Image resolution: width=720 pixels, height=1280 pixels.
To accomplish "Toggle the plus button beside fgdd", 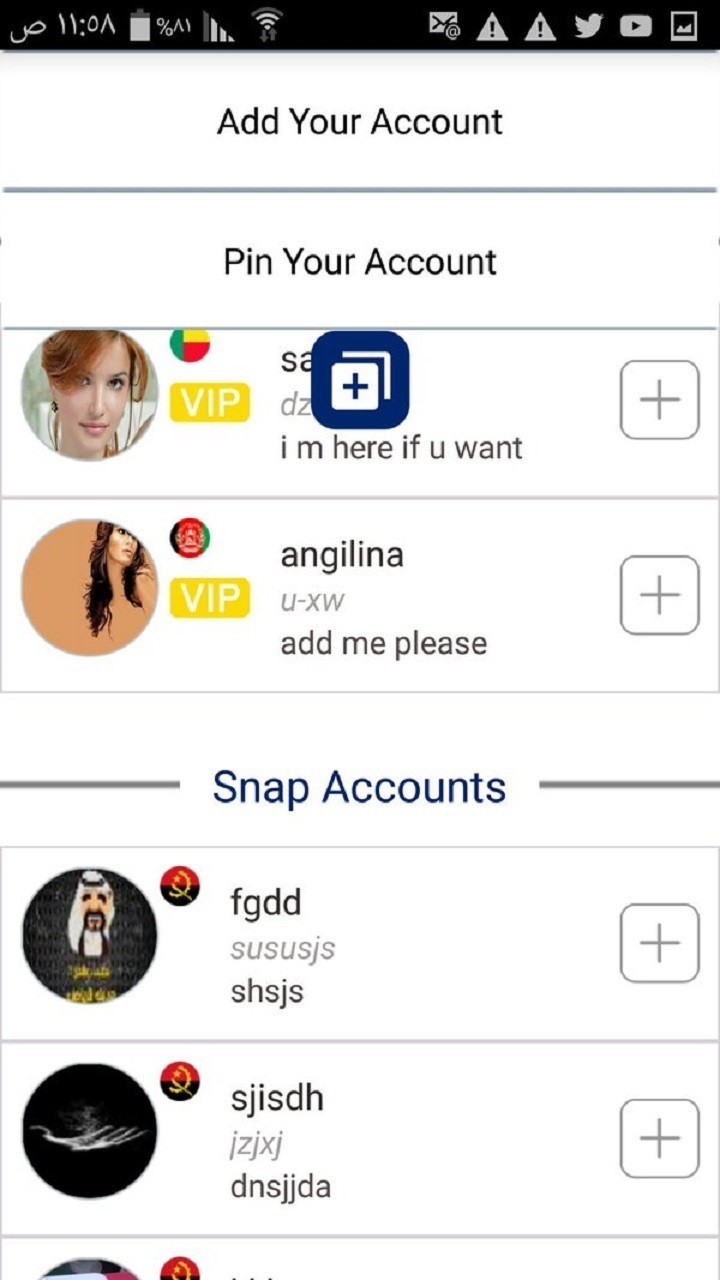I will click(x=658, y=941).
